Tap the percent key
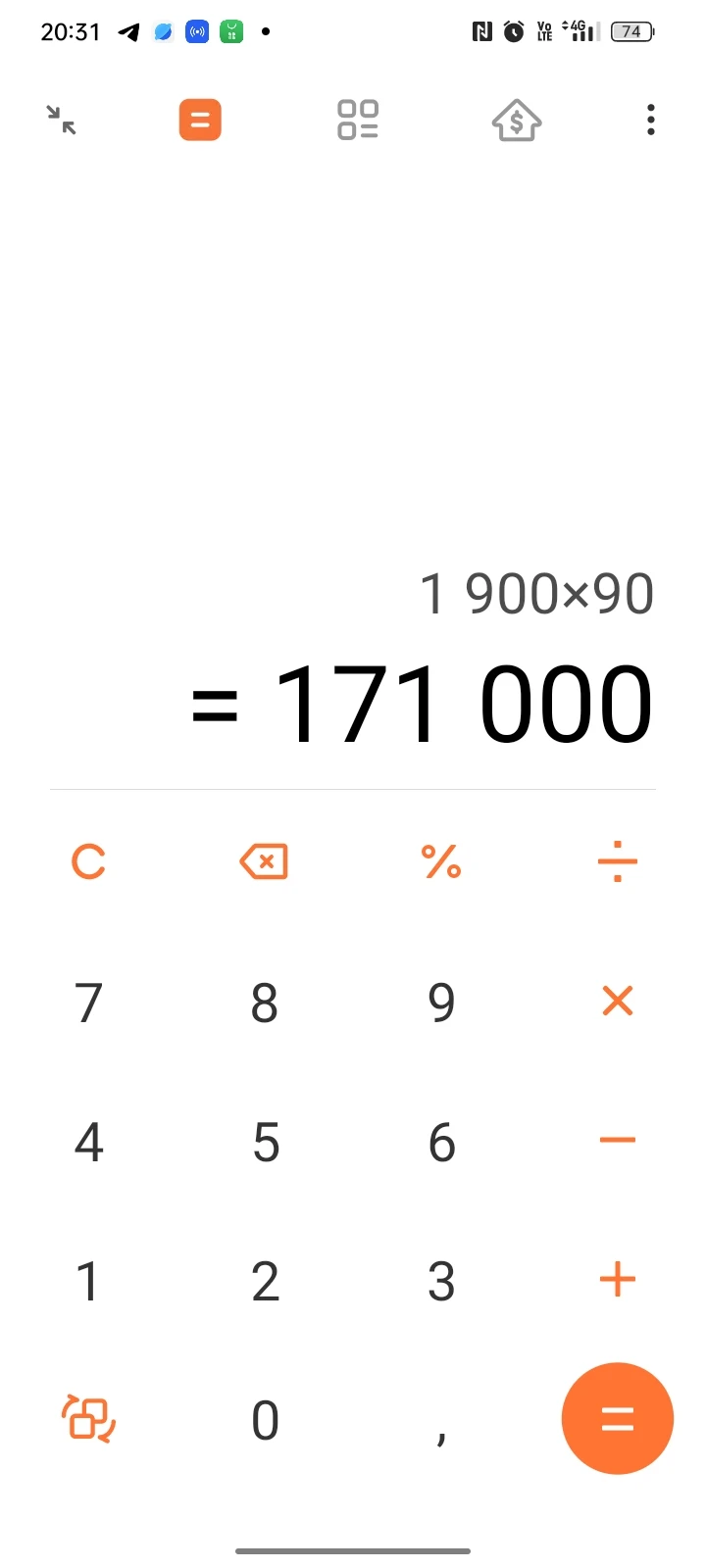The height and width of the screenshot is (1568, 706). [441, 862]
